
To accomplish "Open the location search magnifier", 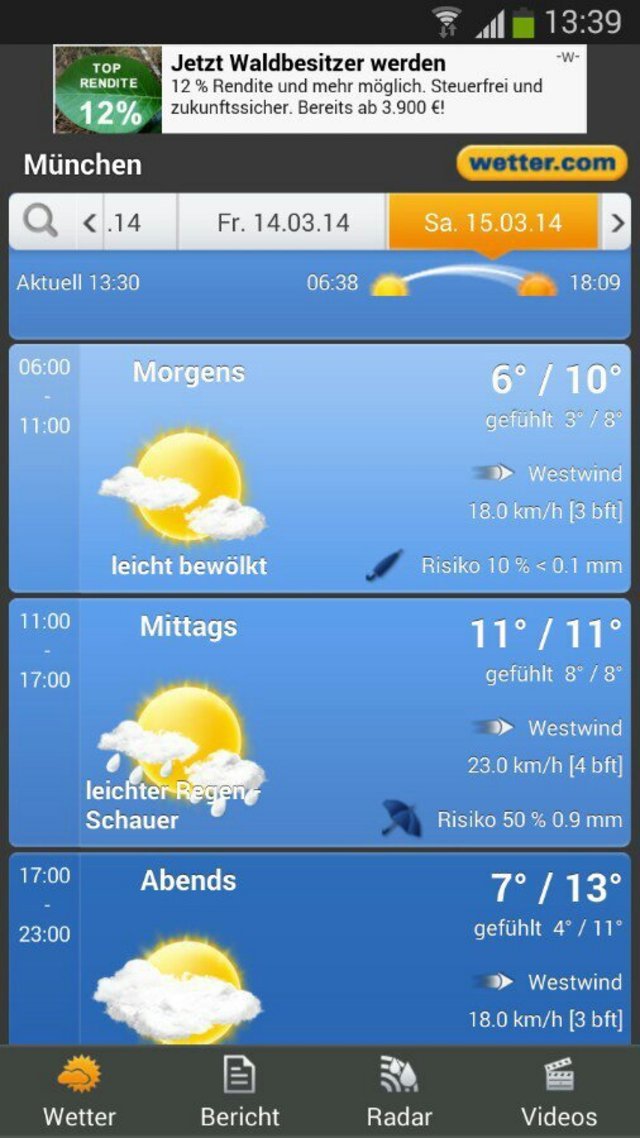I will [40, 221].
